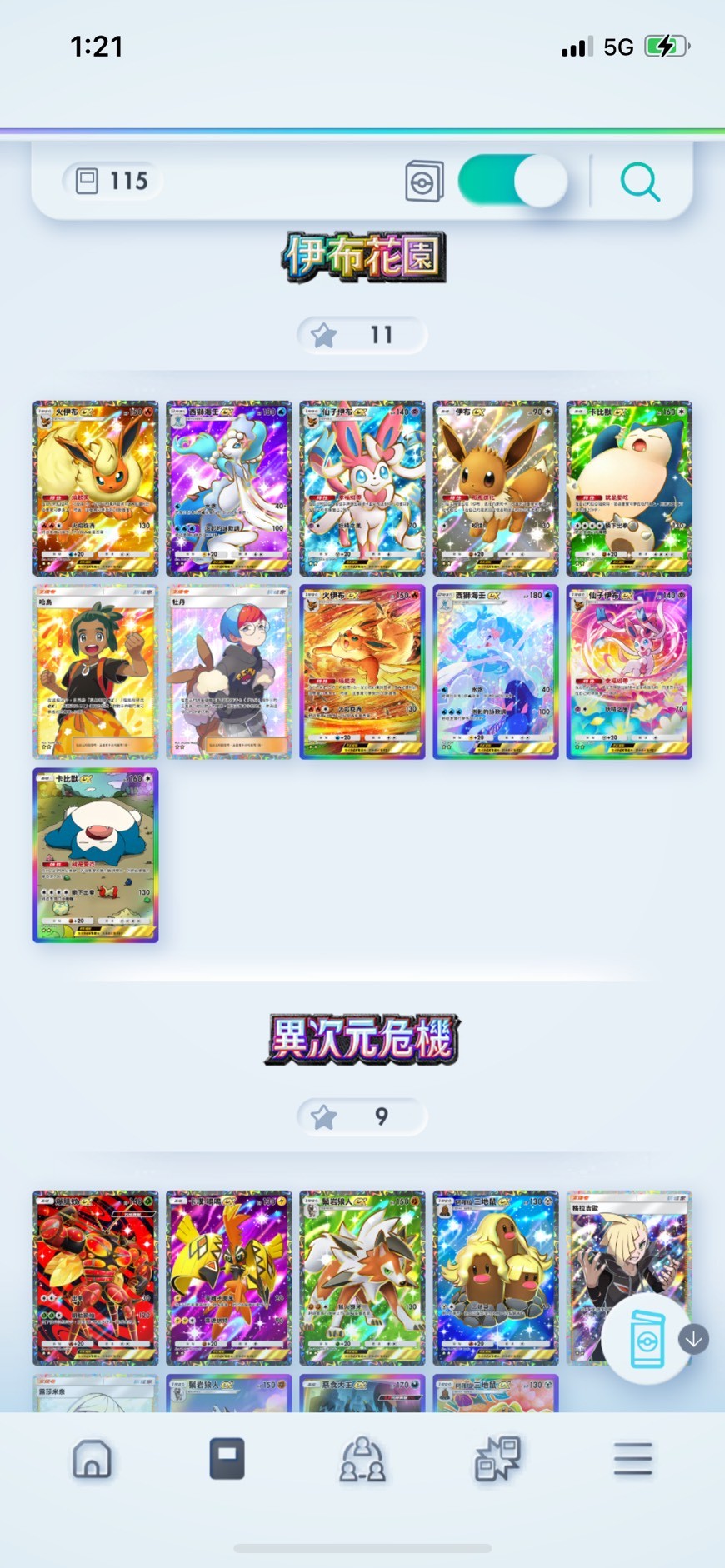Open the trainer card with Eevee
The image size is (725, 1568).
click(229, 672)
